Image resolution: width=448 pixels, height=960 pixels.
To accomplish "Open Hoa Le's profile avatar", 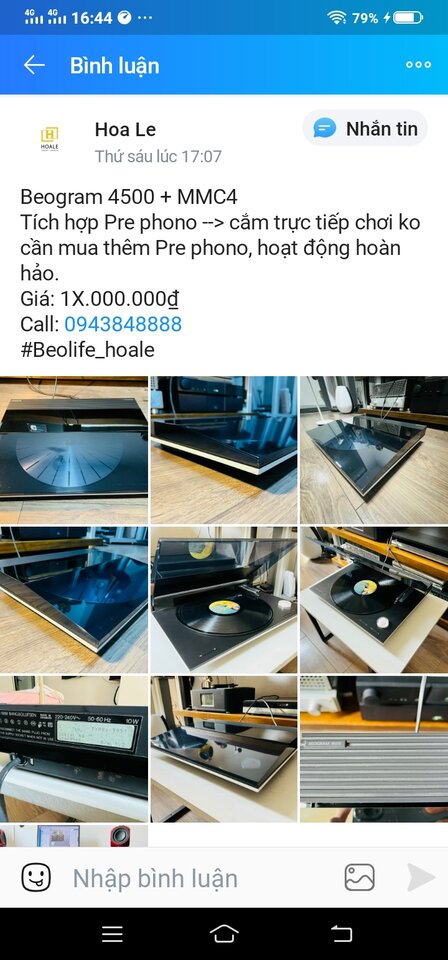I will (50, 139).
